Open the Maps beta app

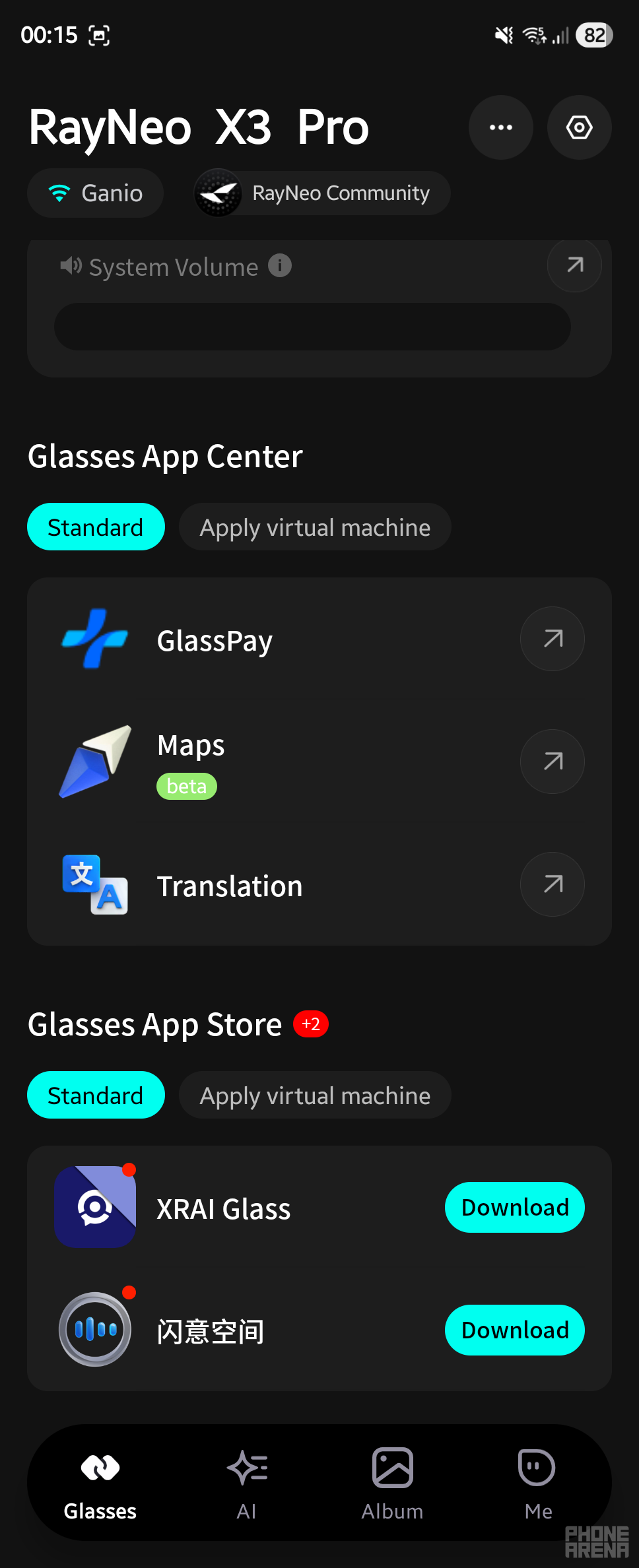coord(552,762)
